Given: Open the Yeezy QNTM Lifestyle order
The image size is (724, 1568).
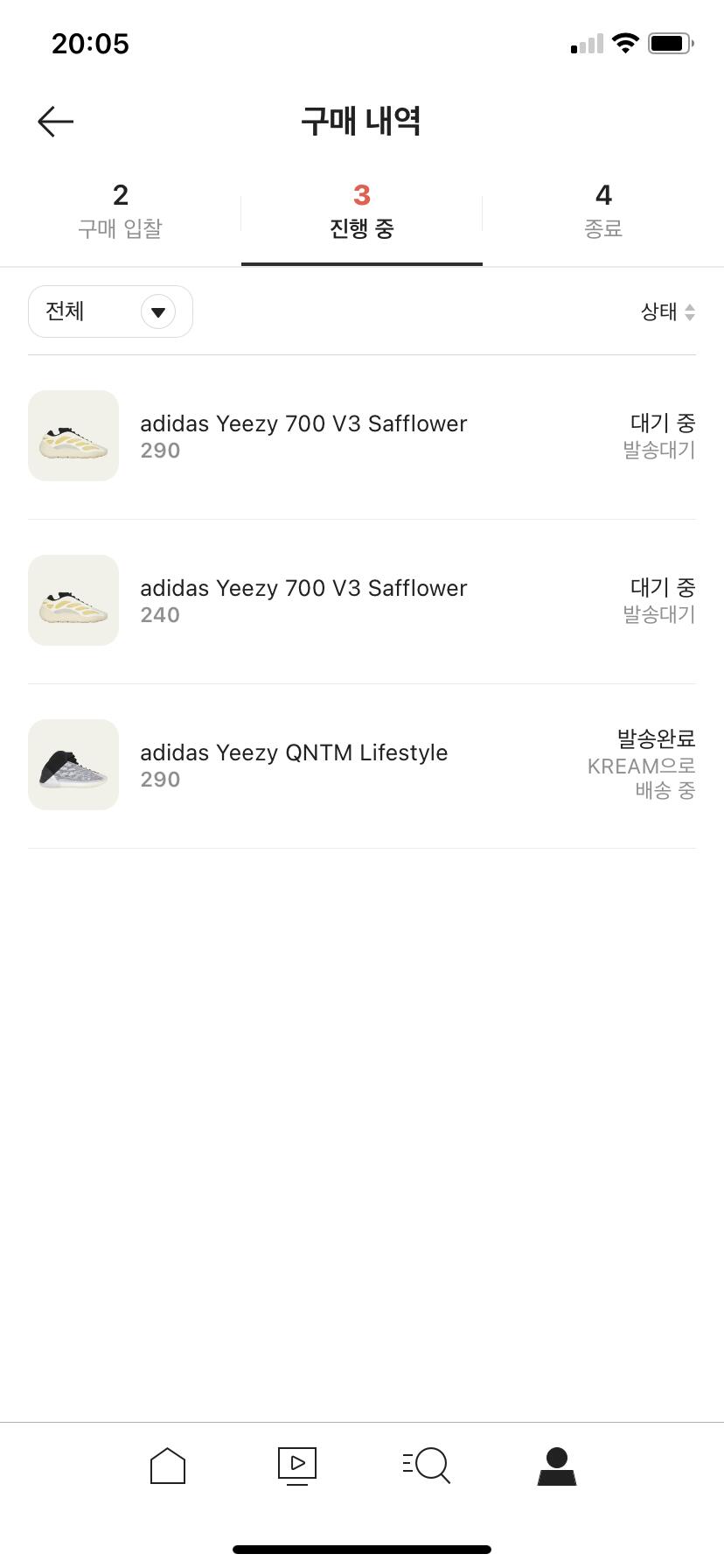Looking at the screenshot, I should coord(361,765).
